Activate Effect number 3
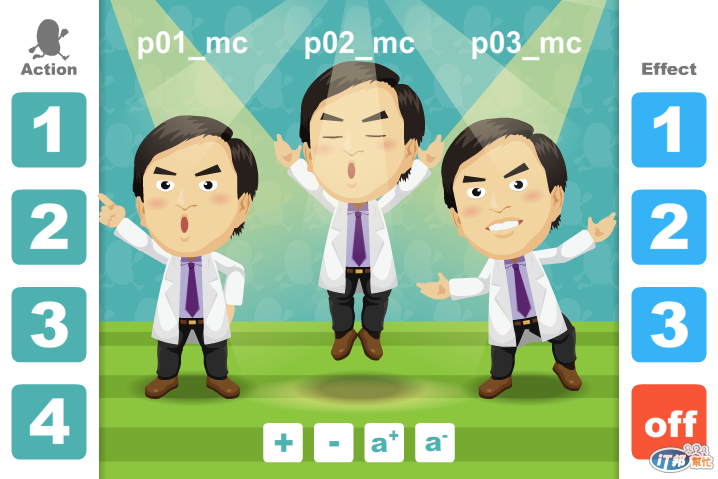This screenshot has width=718, height=479. point(669,324)
